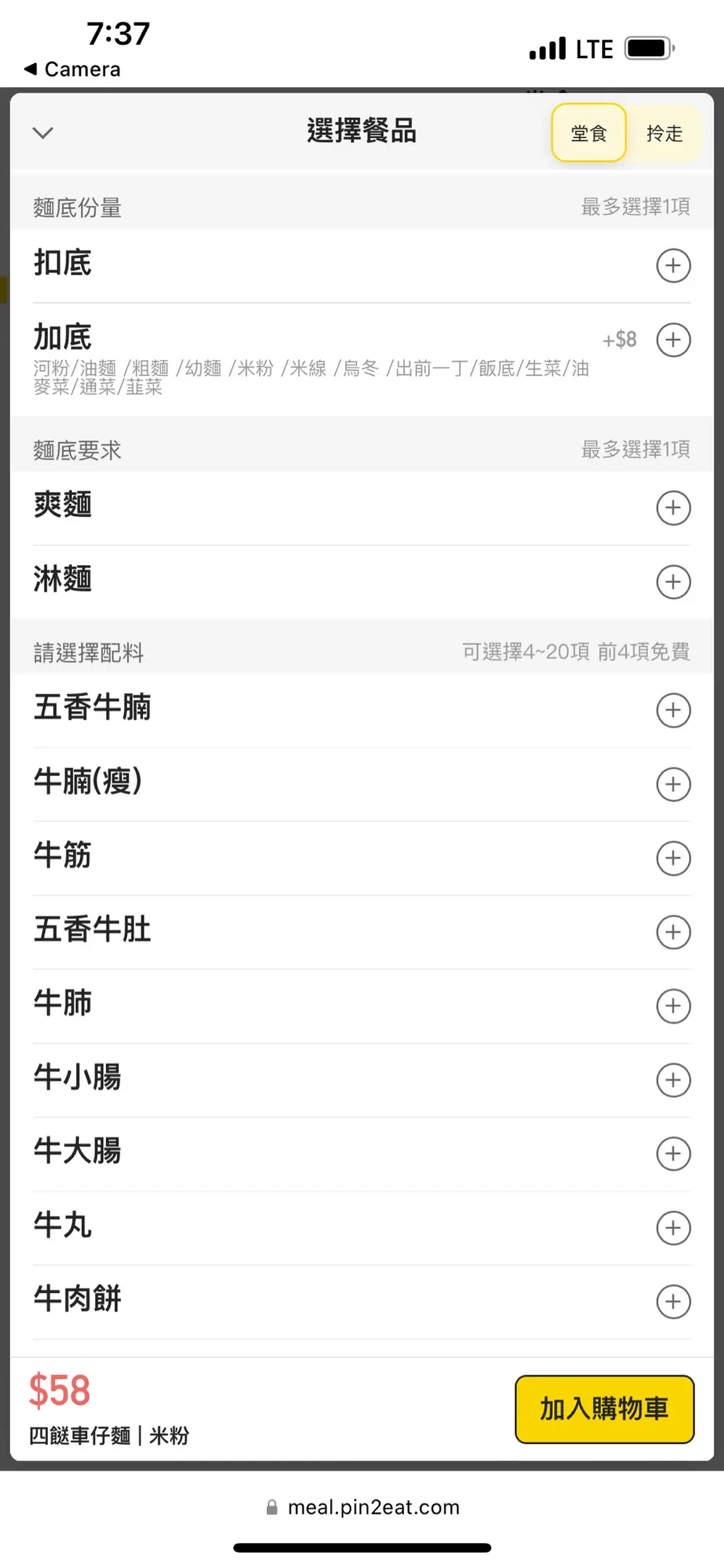The height and width of the screenshot is (1568, 724).
Task: Add 牛大腸 as a topping
Action: point(673,1153)
